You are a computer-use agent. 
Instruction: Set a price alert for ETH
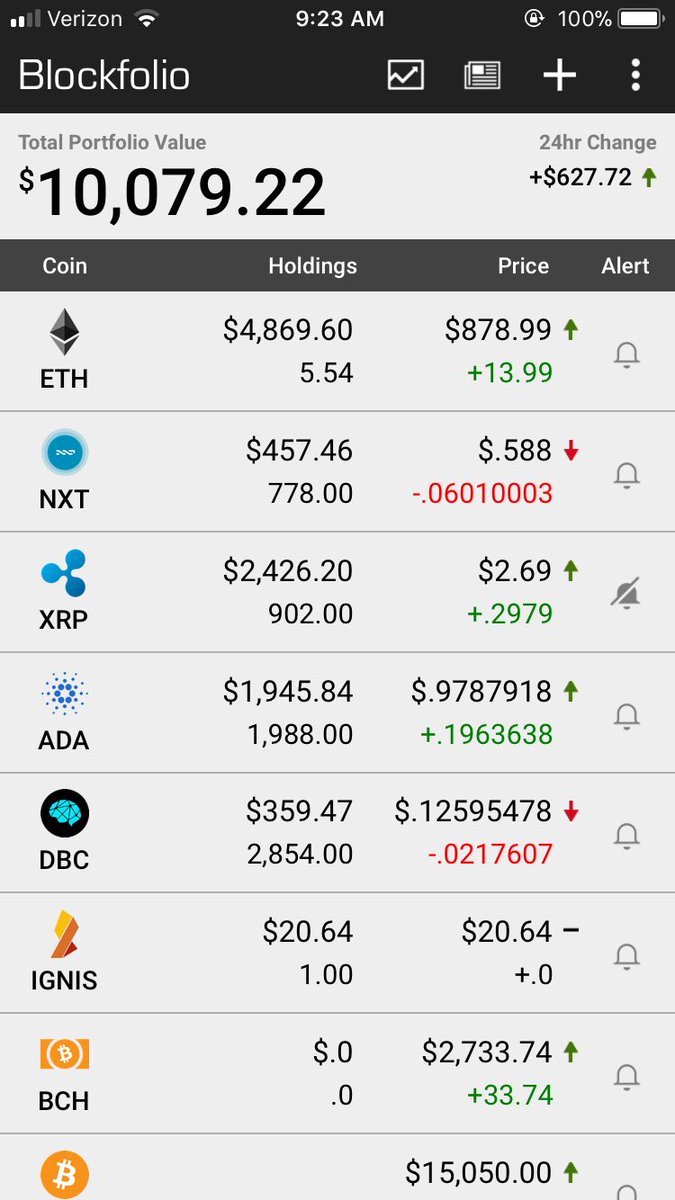(627, 355)
